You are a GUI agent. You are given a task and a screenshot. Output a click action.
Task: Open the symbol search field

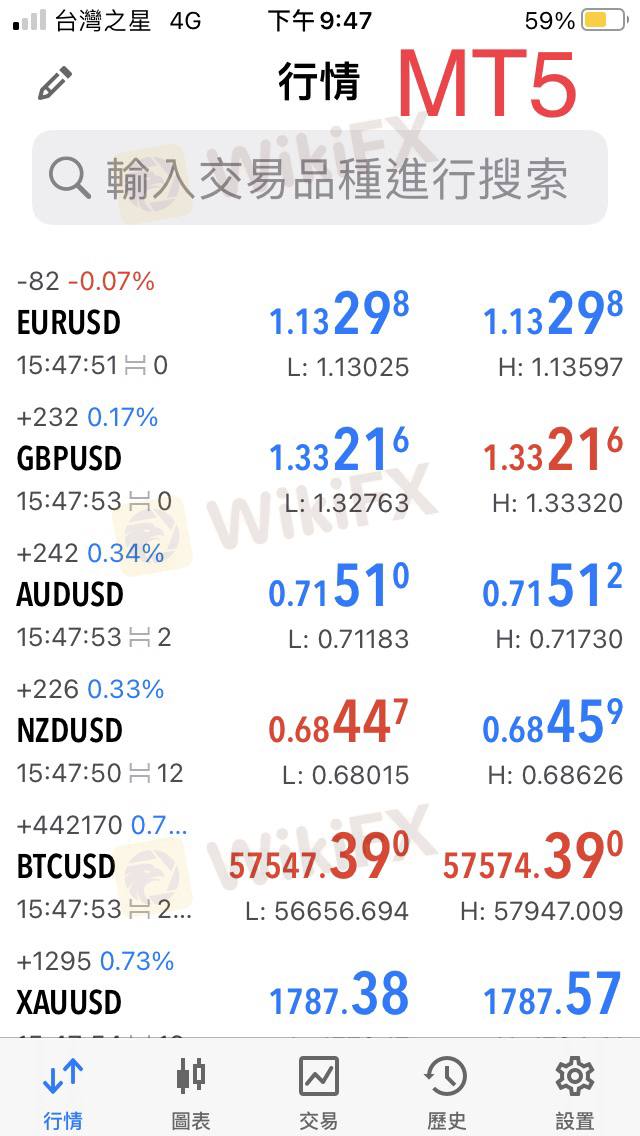coord(320,178)
